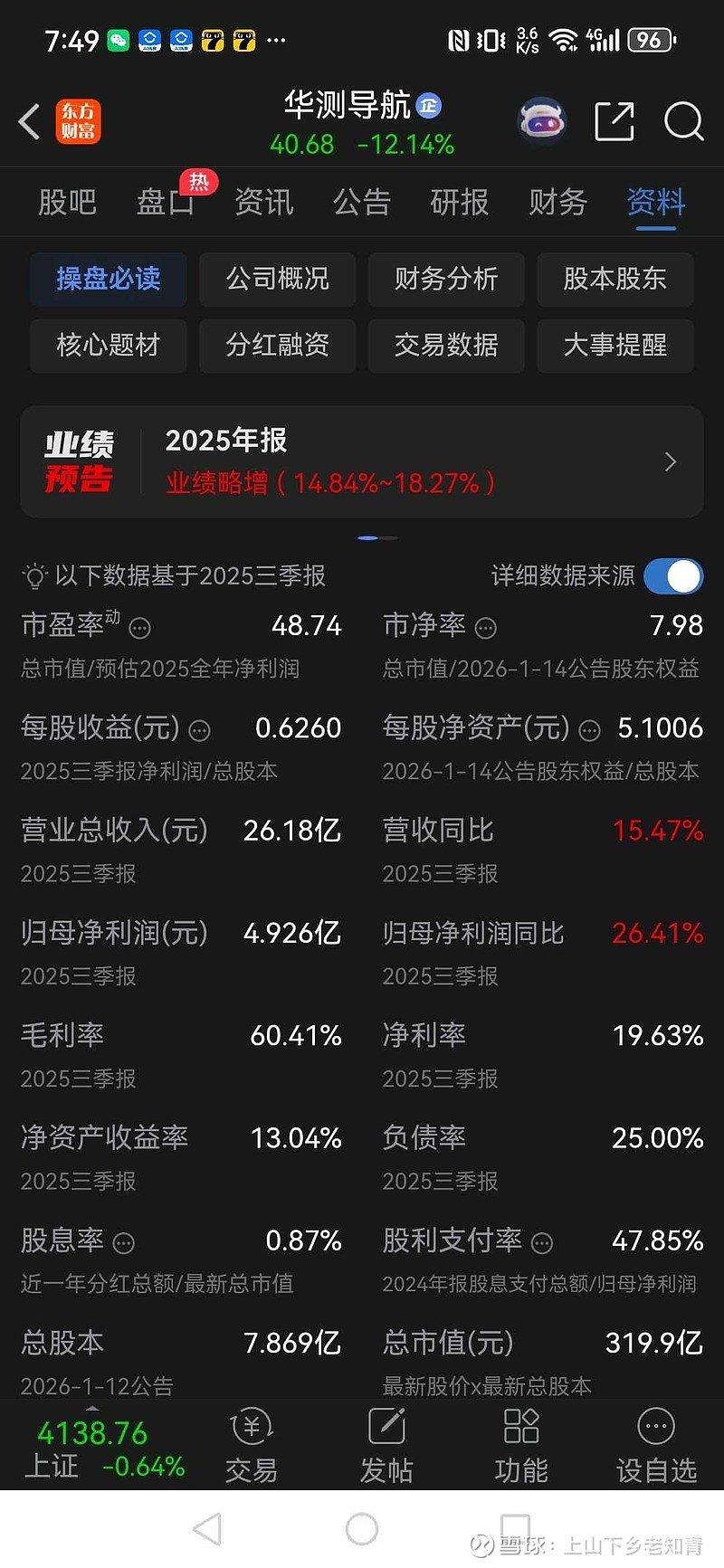Open the 股本股东 shareholder section
Image resolution: width=724 pixels, height=1568 pixels.
[615, 280]
